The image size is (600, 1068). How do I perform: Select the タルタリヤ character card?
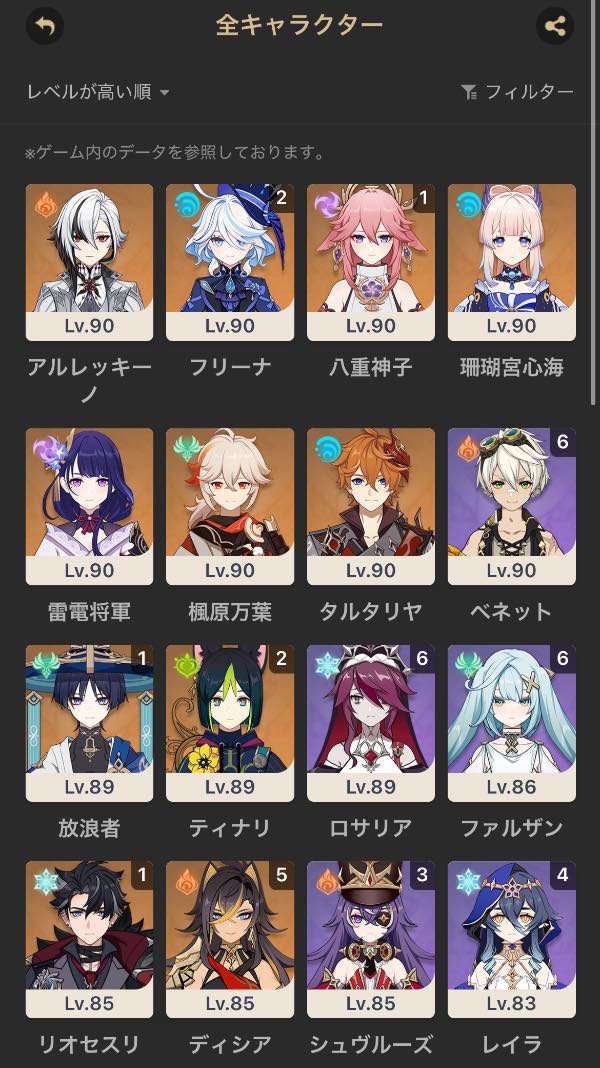[x=371, y=506]
